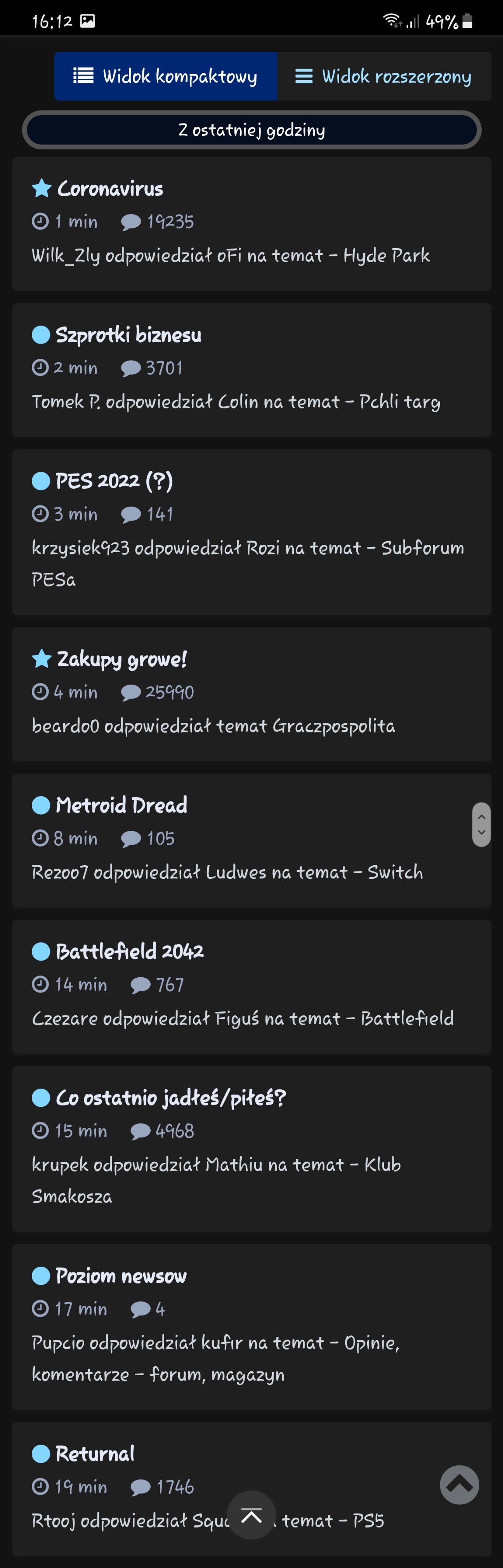This screenshot has height=1568, width=503.
Task: Switch to Widok kompaktowy view
Action: click(x=166, y=76)
